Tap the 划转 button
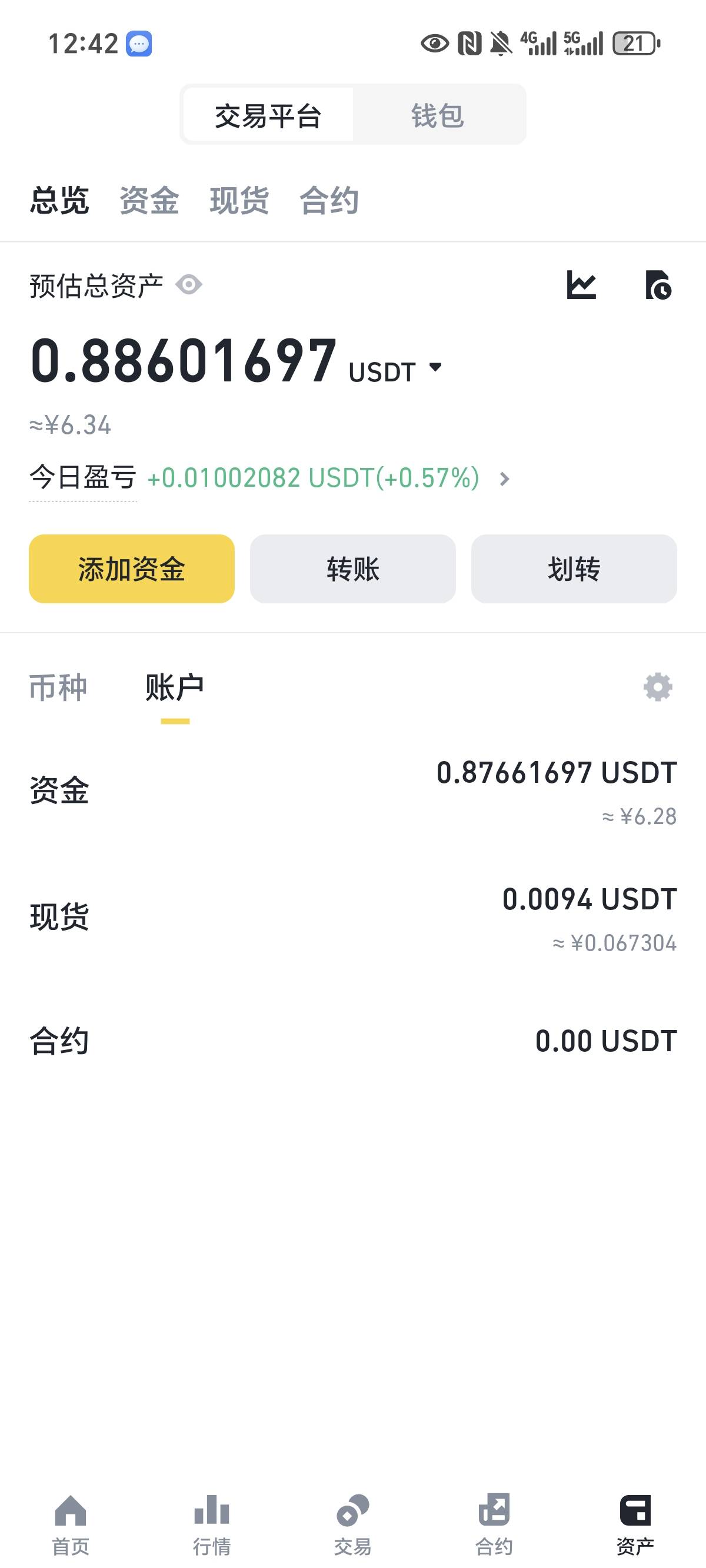 [x=574, y=569]
